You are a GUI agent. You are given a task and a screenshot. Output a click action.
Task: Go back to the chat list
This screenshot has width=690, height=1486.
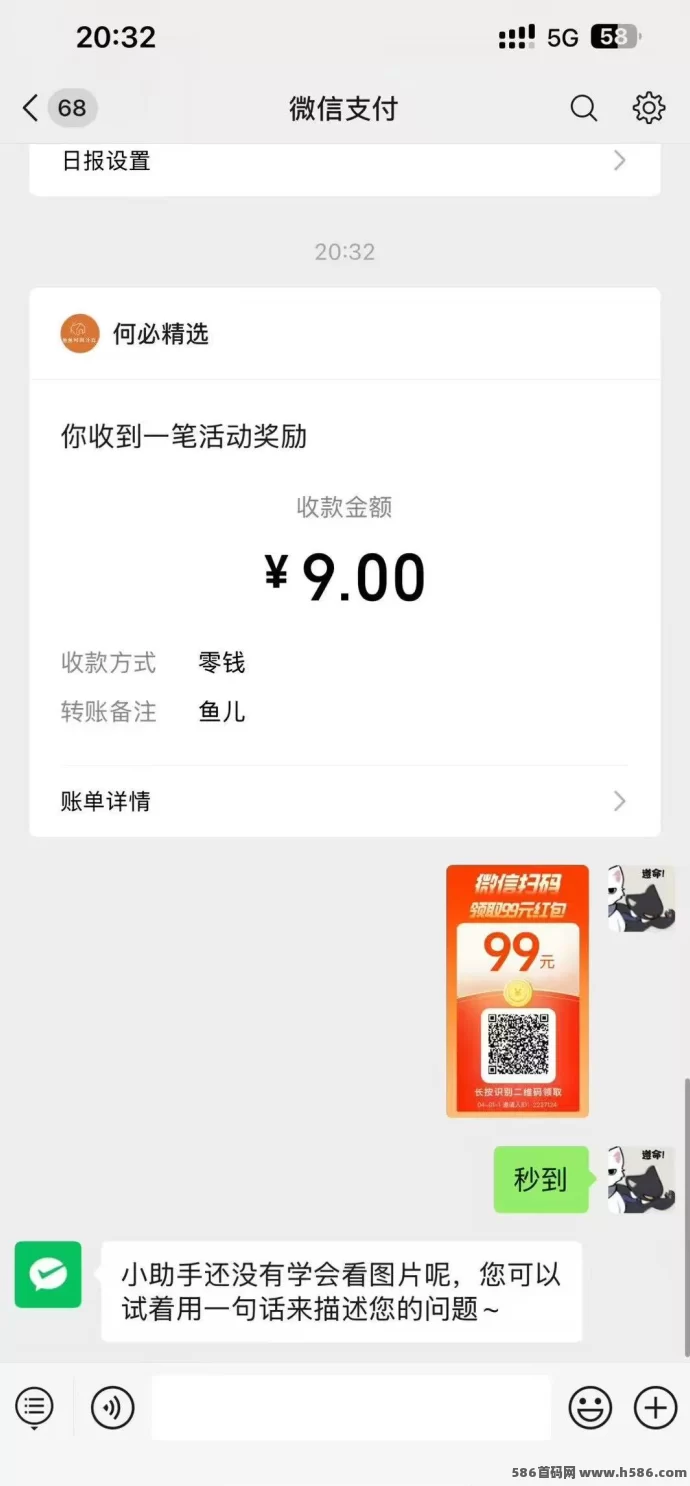pyautogui.click(x=31, y=108)
